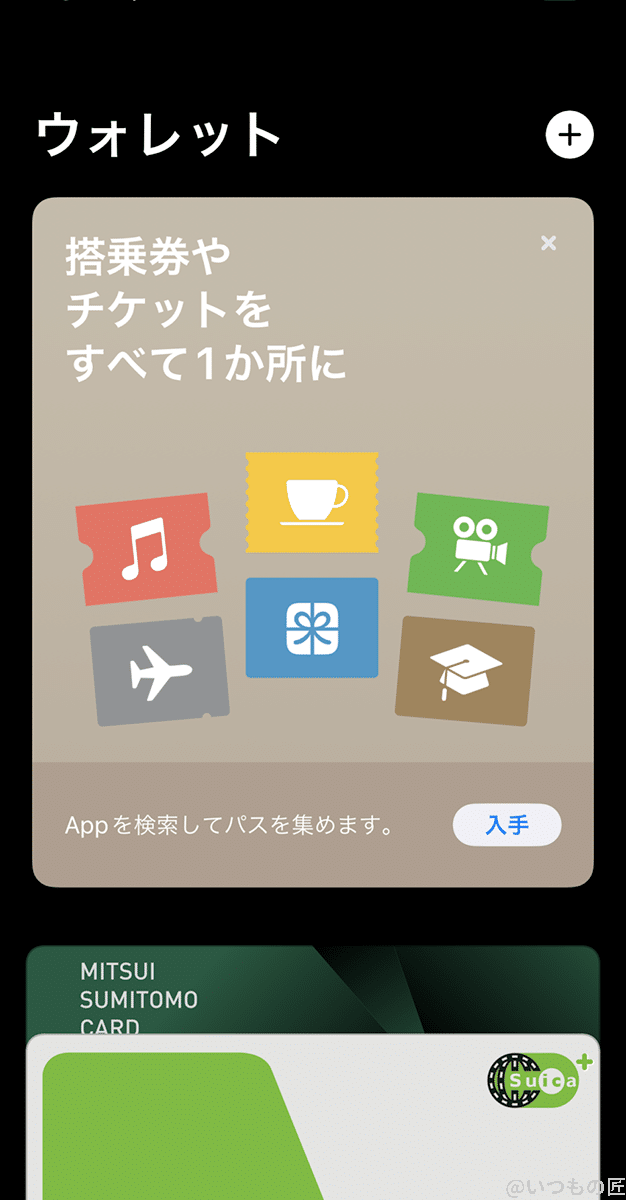Dismiss the boarding pass and ticket banner

click(548, 243)
